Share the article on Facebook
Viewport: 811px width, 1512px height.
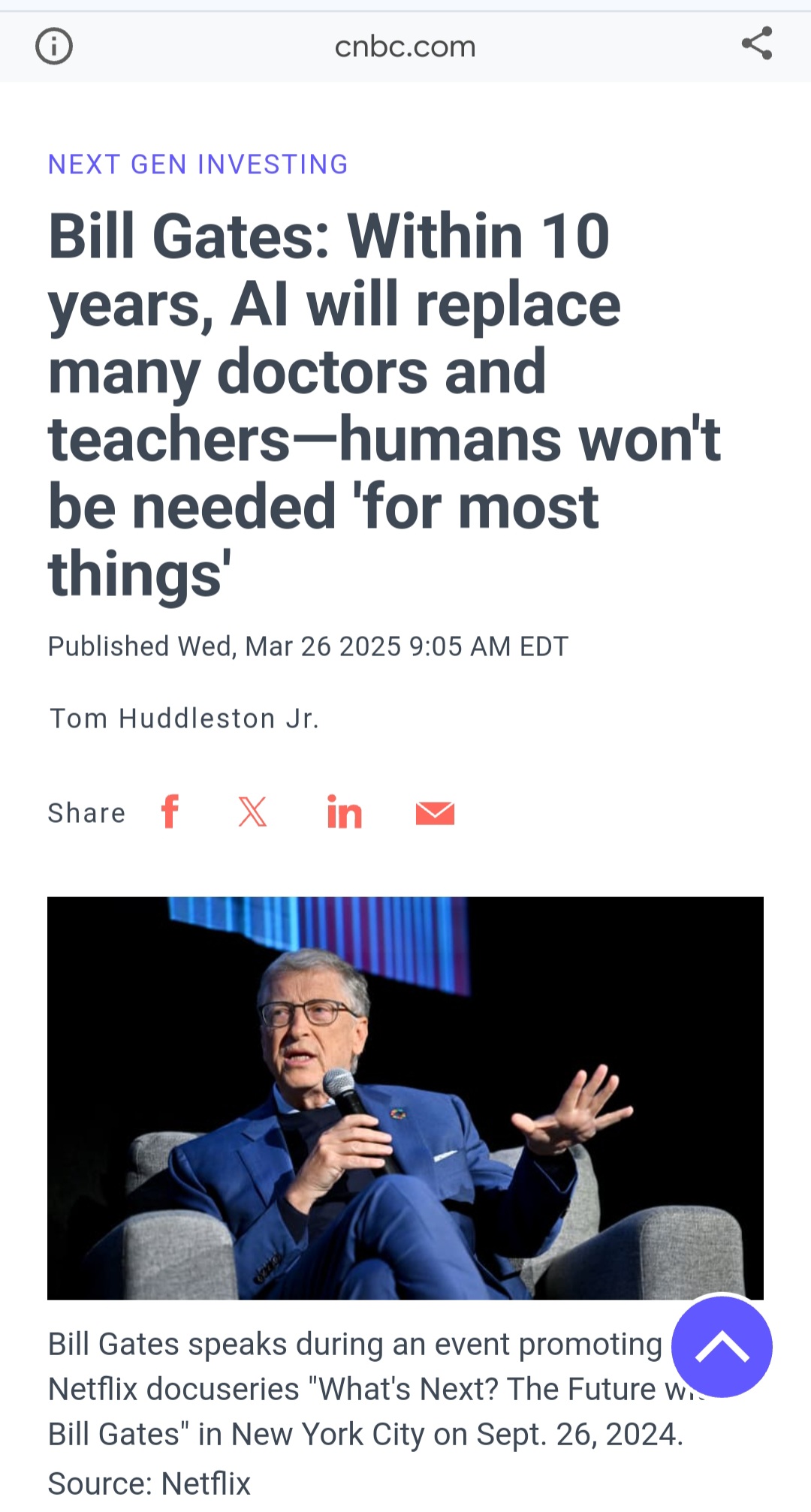(170, 812)
